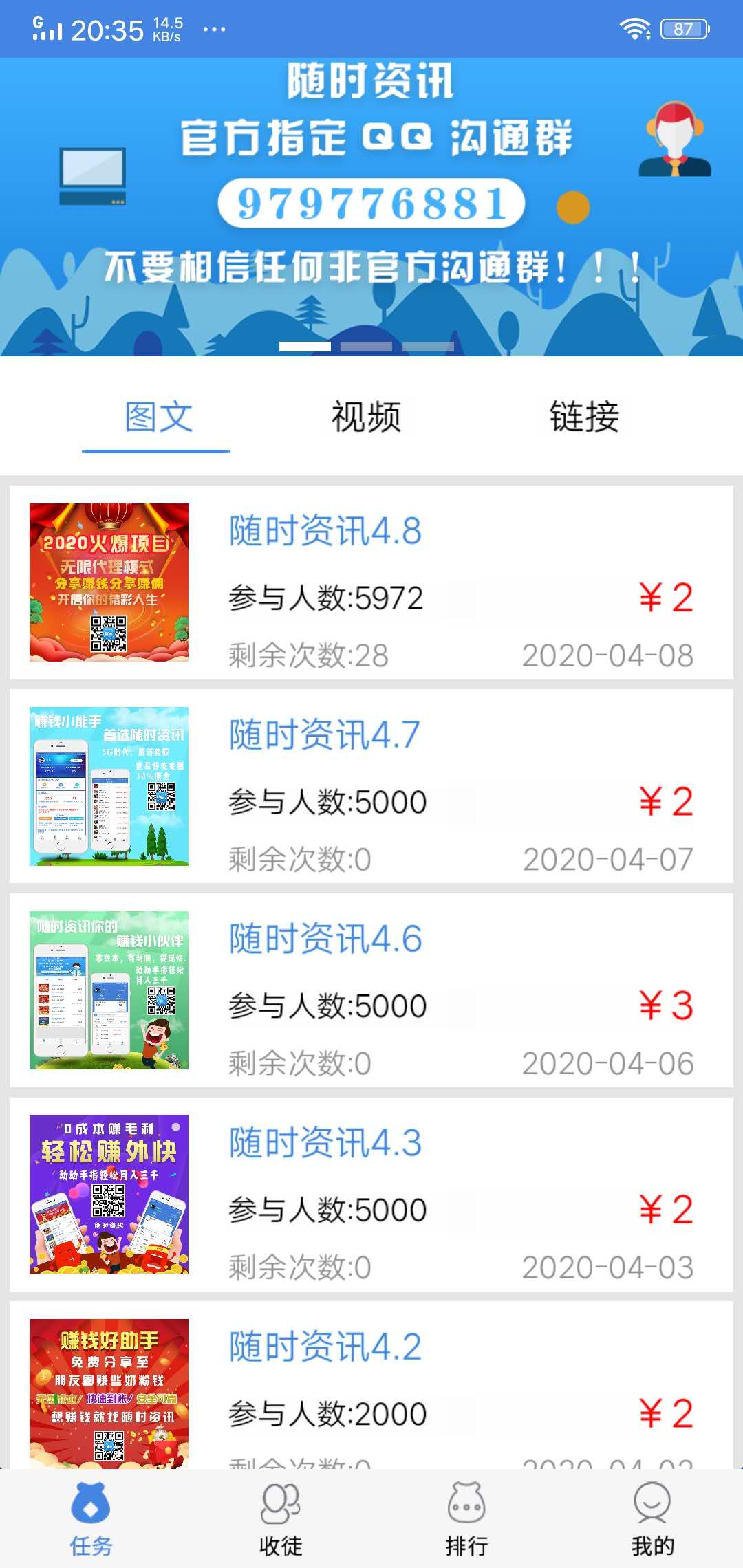Click the customer service avatar in banner
Viewport: 743px width, 1568px height.
point(675,141)
